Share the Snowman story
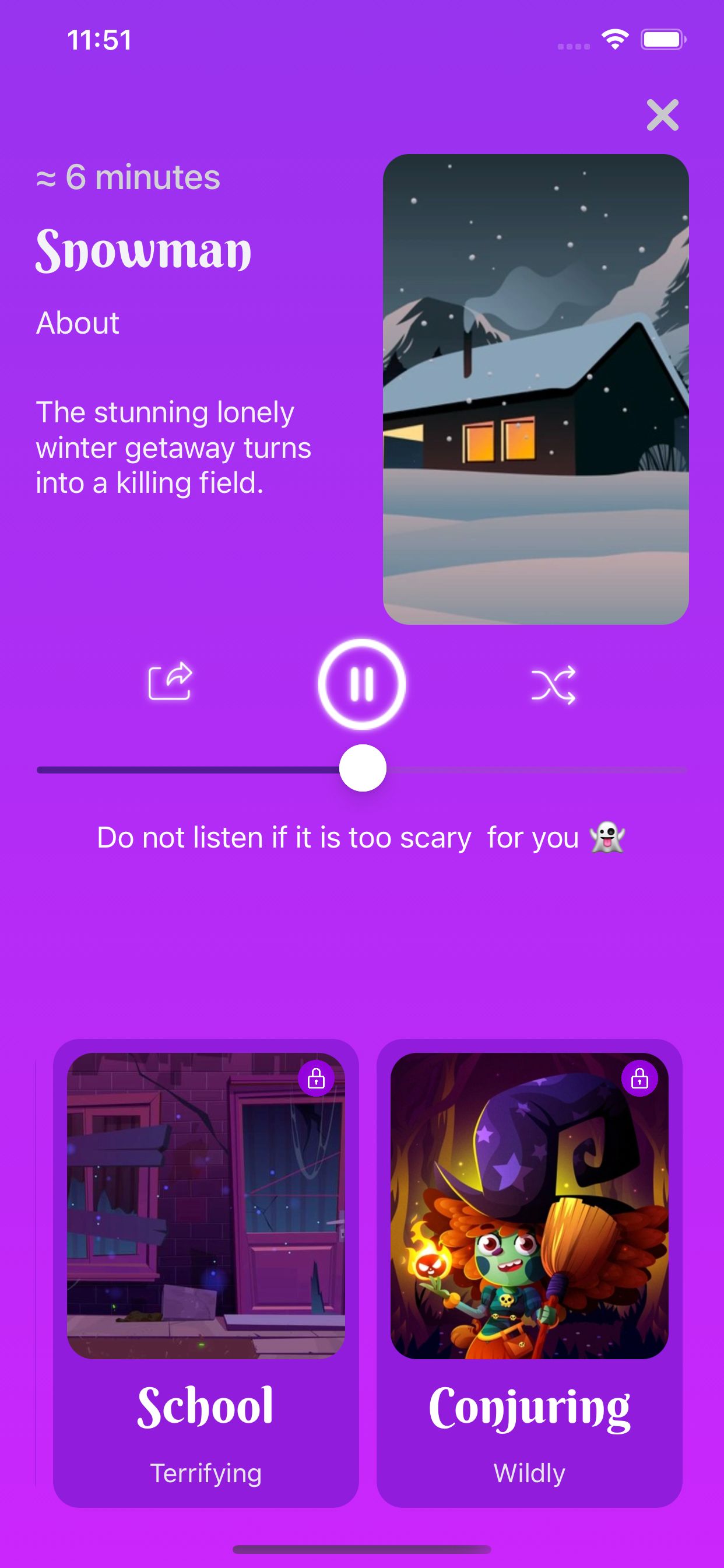 tap(170, 681)
